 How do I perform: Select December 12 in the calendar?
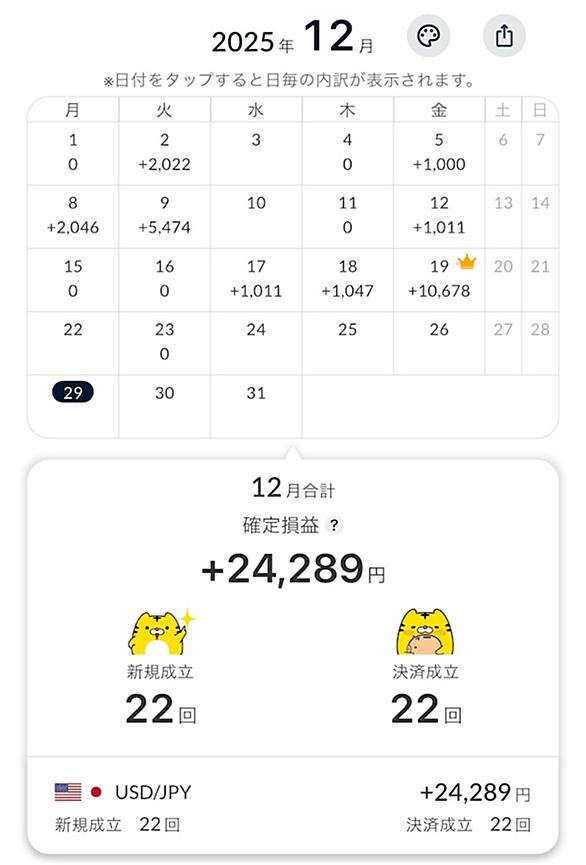coord(439,216)
